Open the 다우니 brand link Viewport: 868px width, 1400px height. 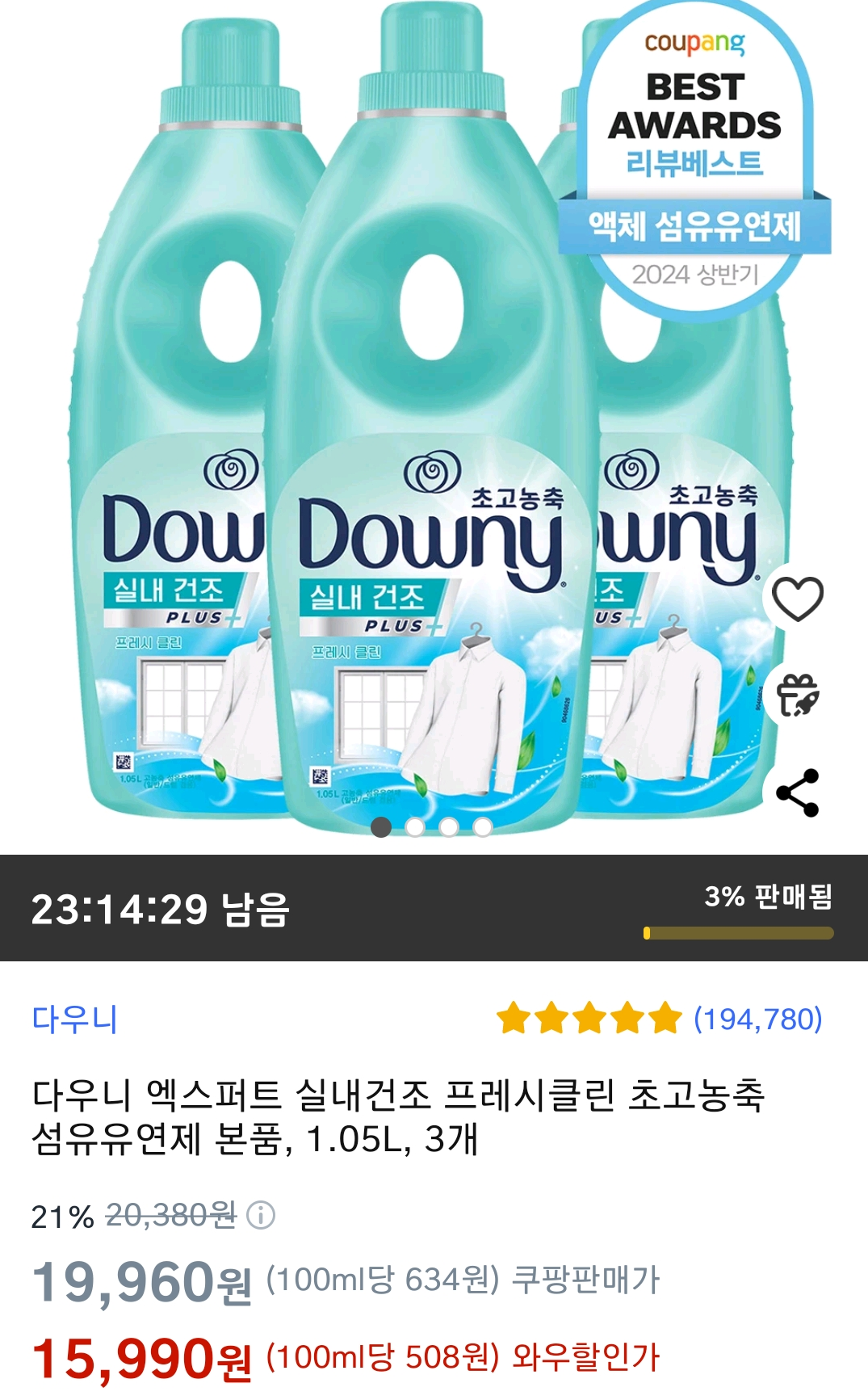[75, 1019]
